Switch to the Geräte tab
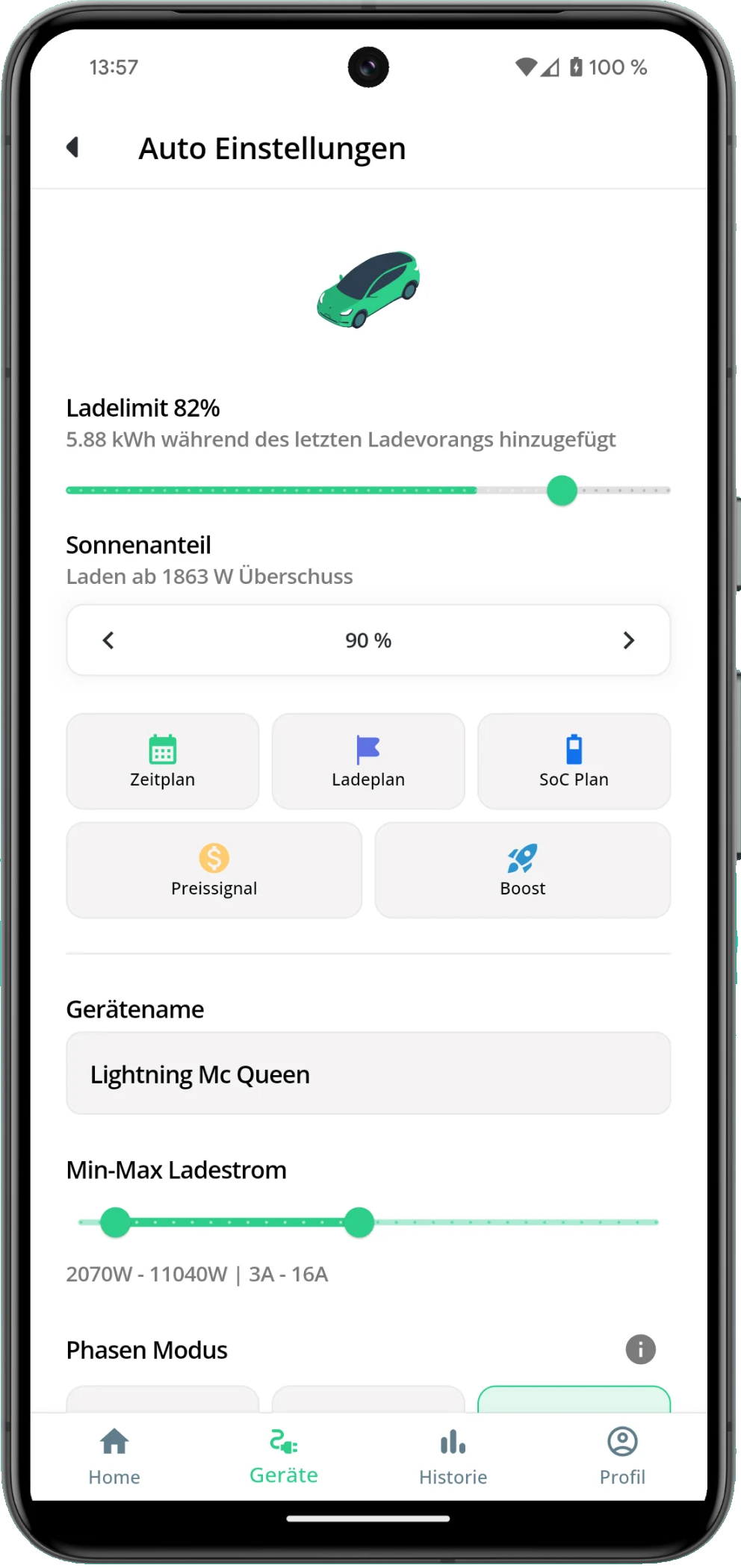741x1568 pixels. [284, 1455]
